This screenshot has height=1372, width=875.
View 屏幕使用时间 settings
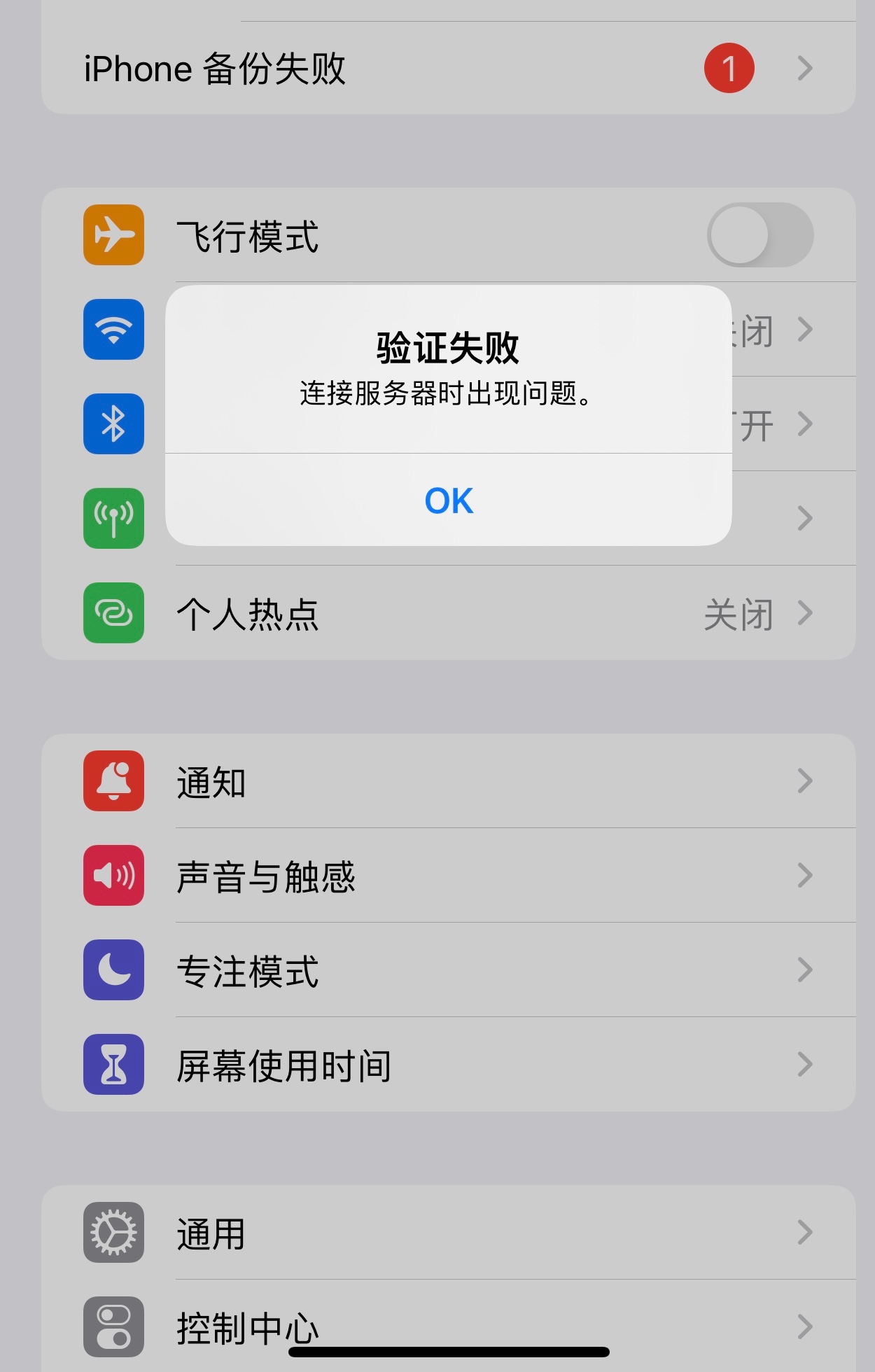tap(448, 1065)
